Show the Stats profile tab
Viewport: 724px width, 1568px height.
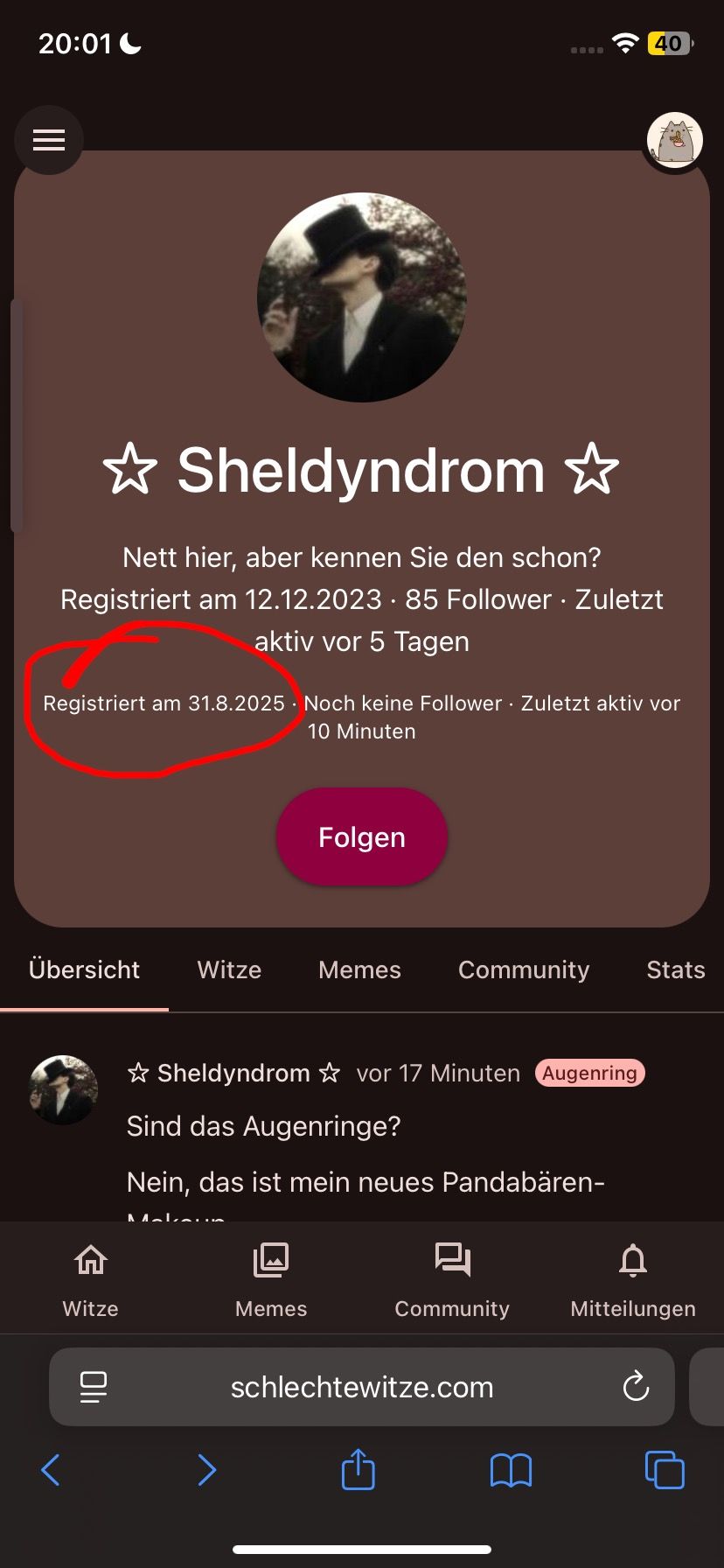[675, 970]
